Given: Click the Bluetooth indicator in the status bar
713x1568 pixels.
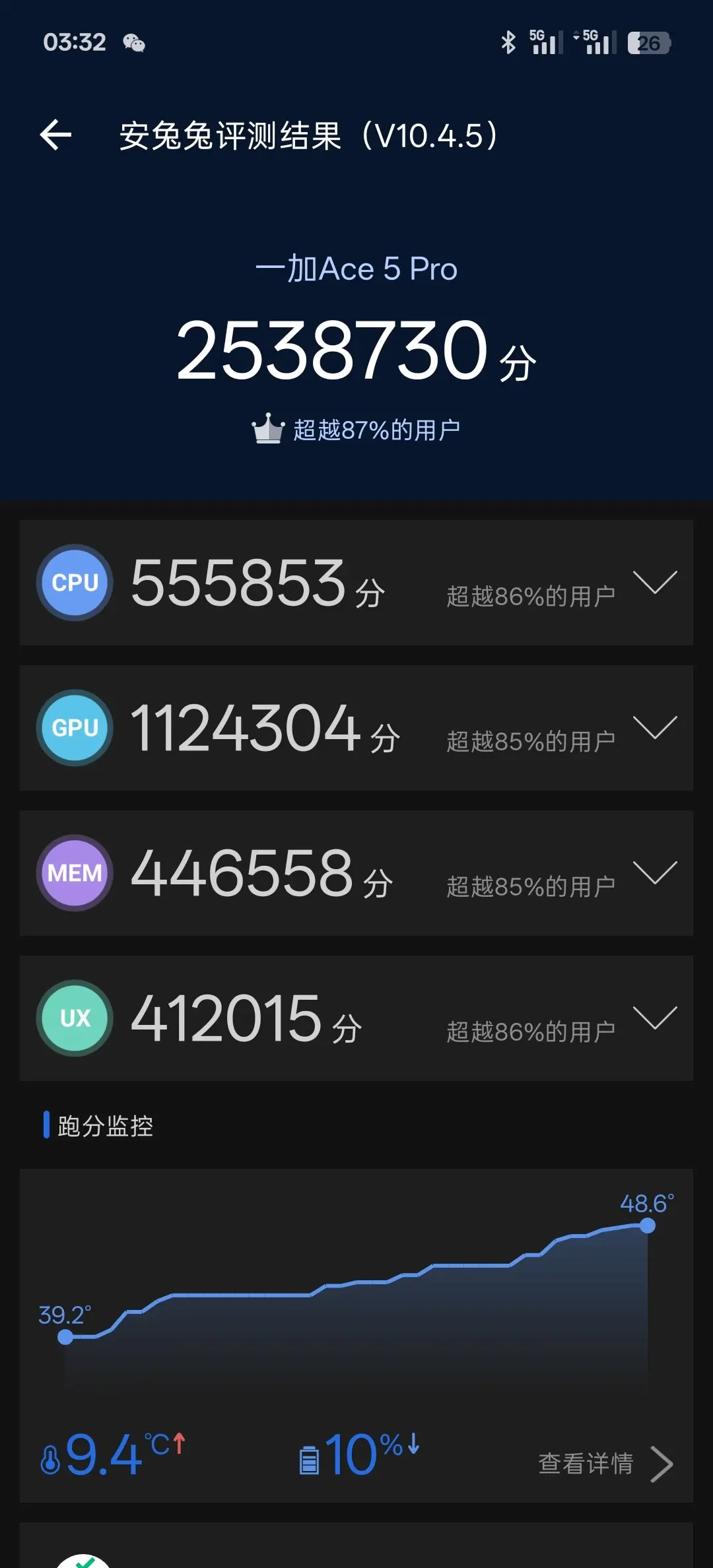Looking at the screenshot, I should [508, 42].
